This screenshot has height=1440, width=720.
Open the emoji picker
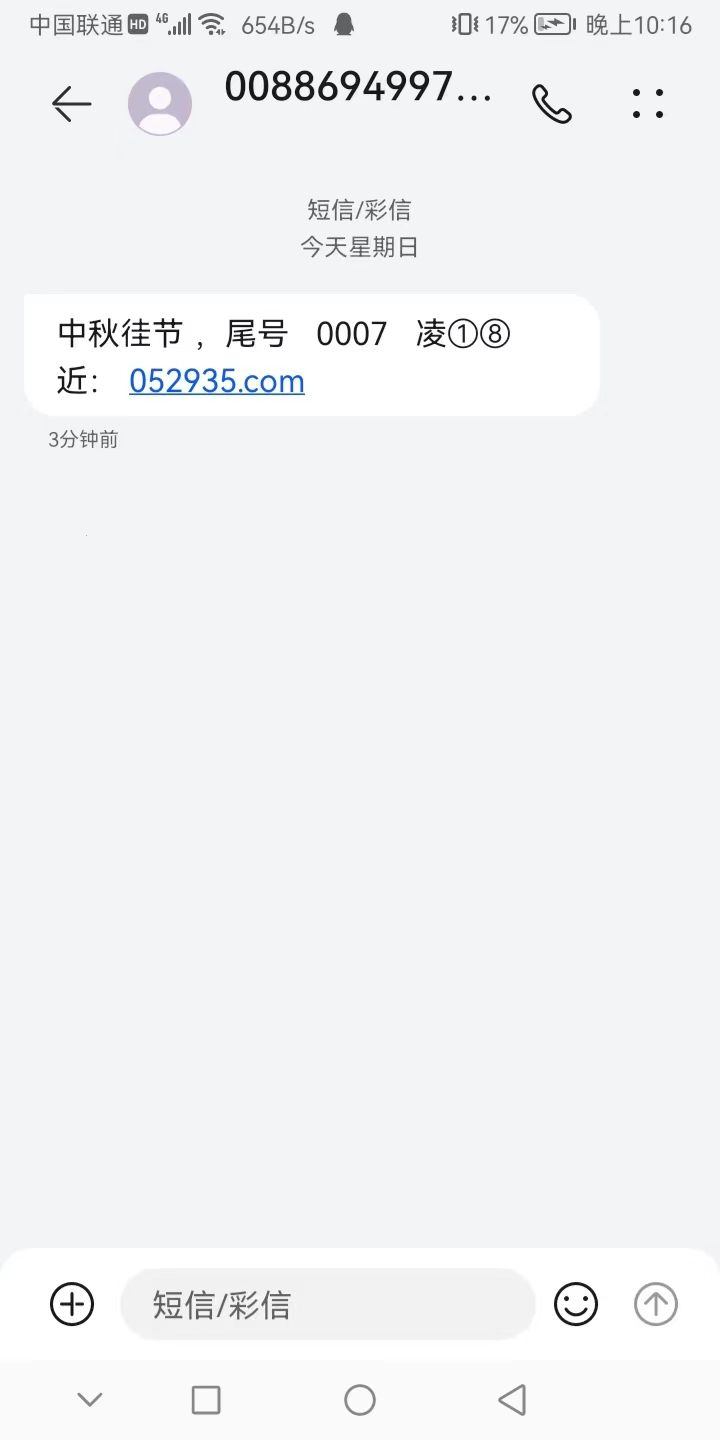[x=576, y=1304]
